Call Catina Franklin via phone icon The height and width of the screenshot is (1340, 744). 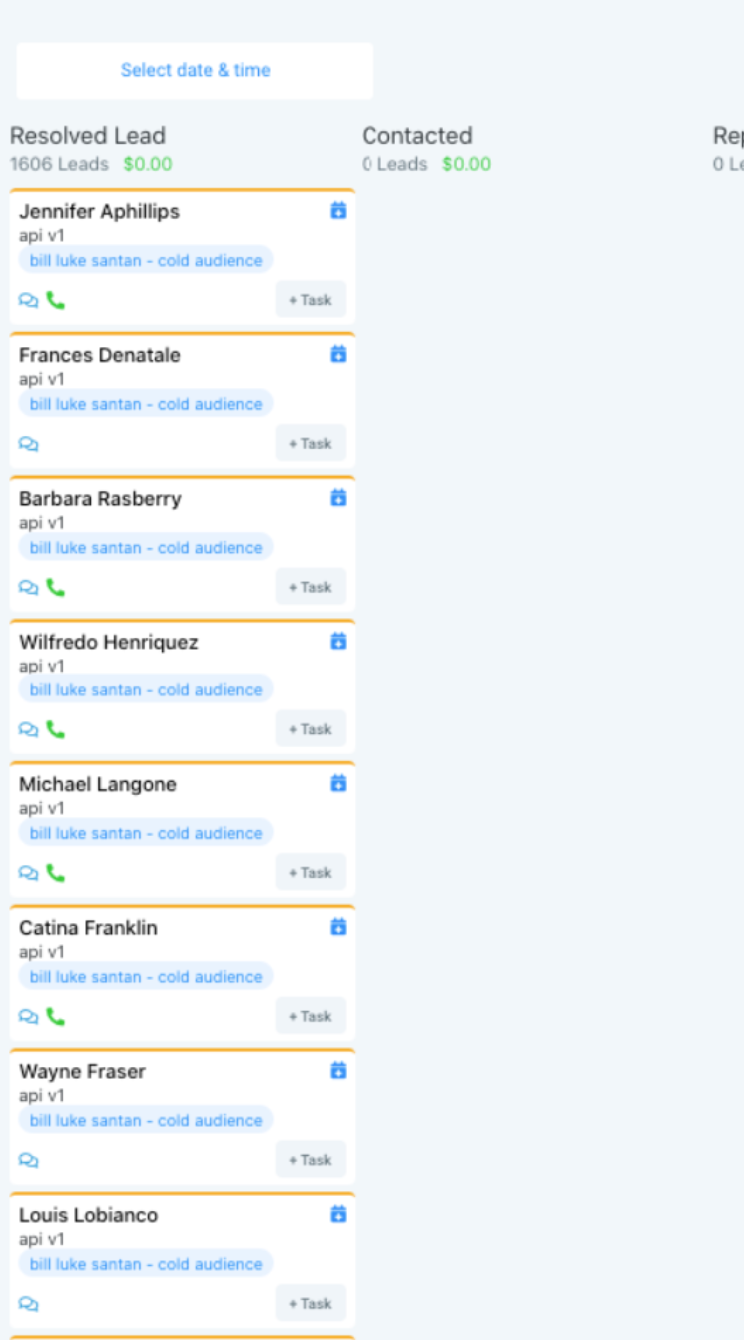tap(55, 1017)
